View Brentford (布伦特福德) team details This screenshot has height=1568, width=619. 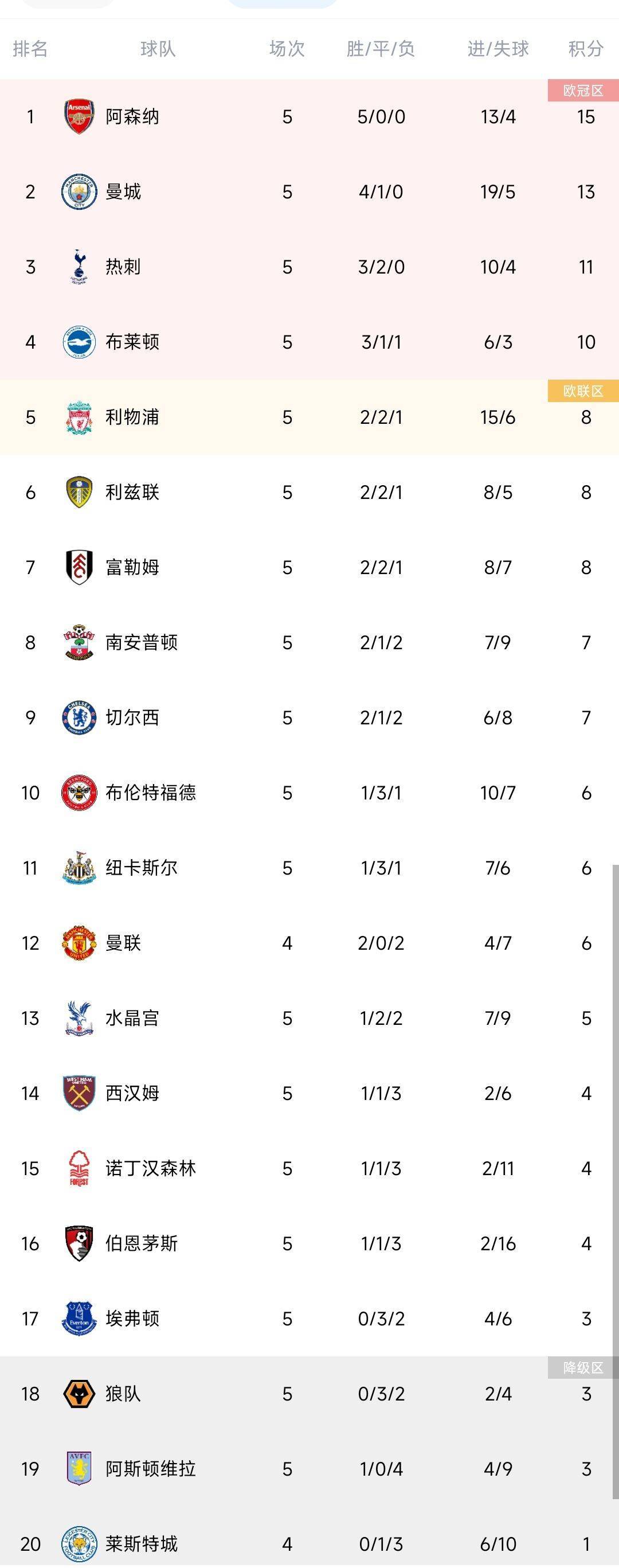pos(150,793)
